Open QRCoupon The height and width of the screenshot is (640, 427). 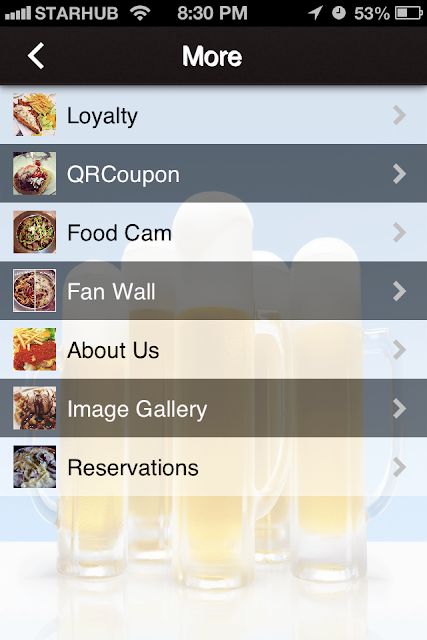pyautogui.click(x=214, y=173)
